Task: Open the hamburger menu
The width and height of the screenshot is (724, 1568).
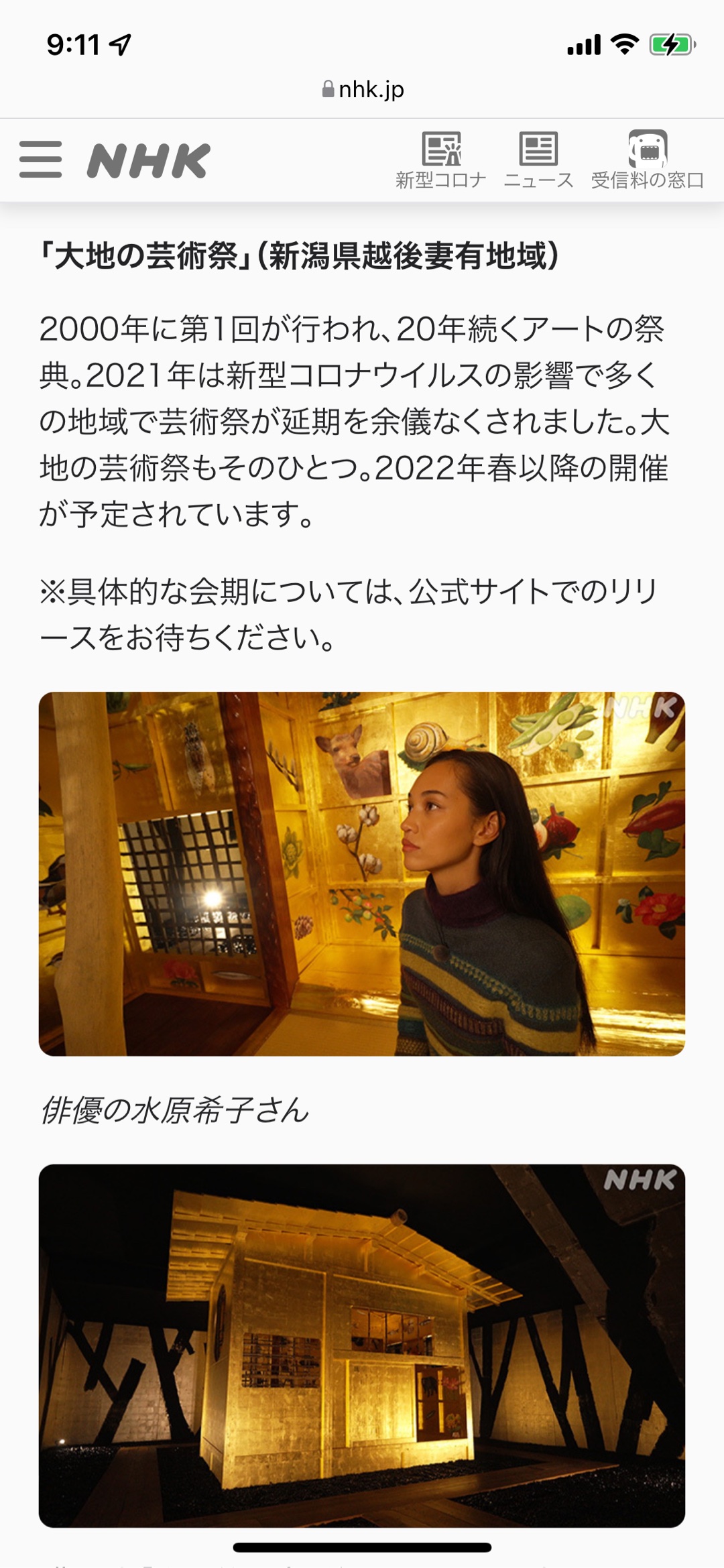Action: point(40,160)
